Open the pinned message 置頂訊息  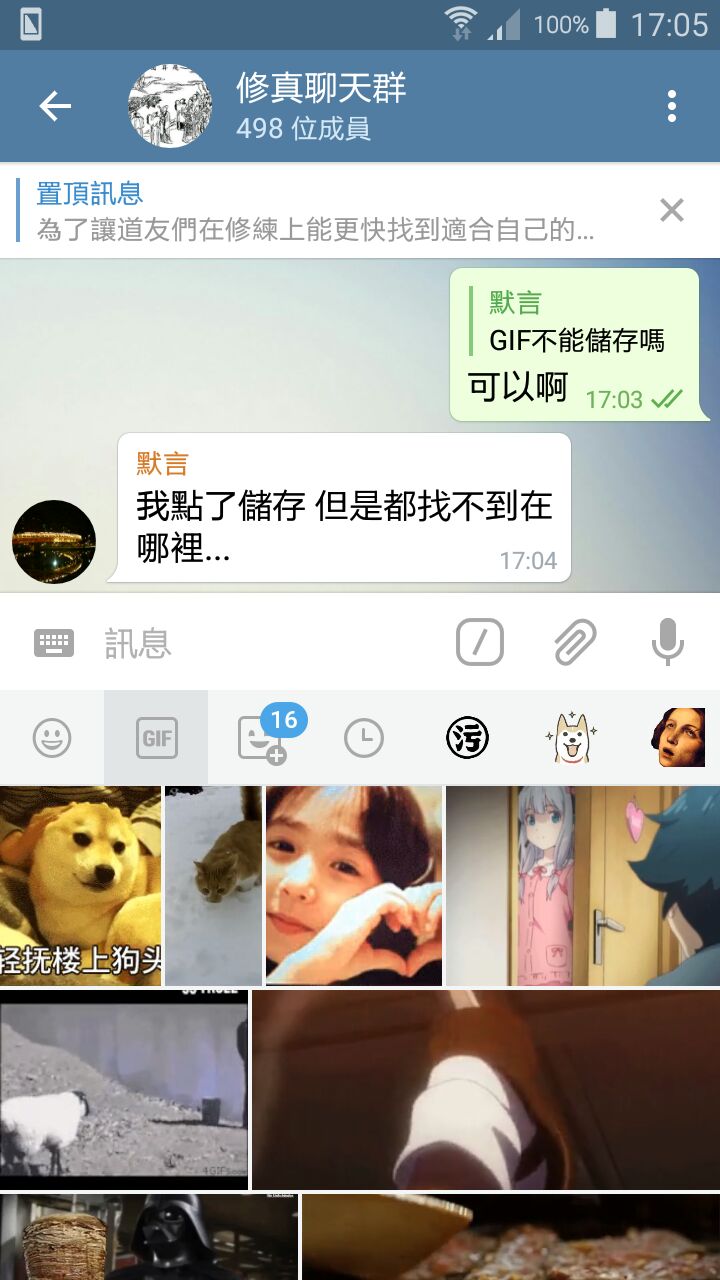coord(320,211)
